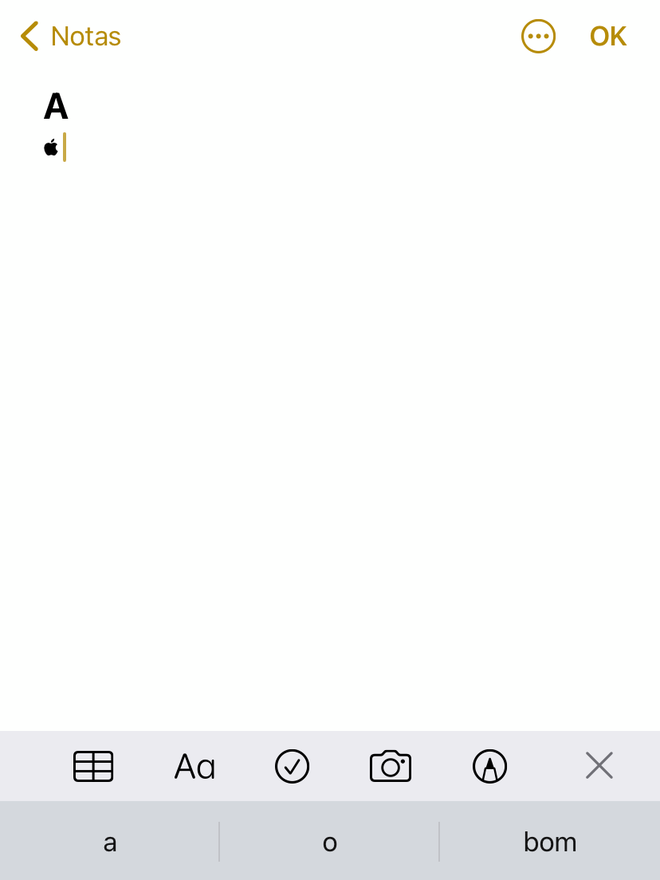Choose the keyboard suggestion "bom"
The height and width of the screenshot is (880, 660).
tap(550, 842)
